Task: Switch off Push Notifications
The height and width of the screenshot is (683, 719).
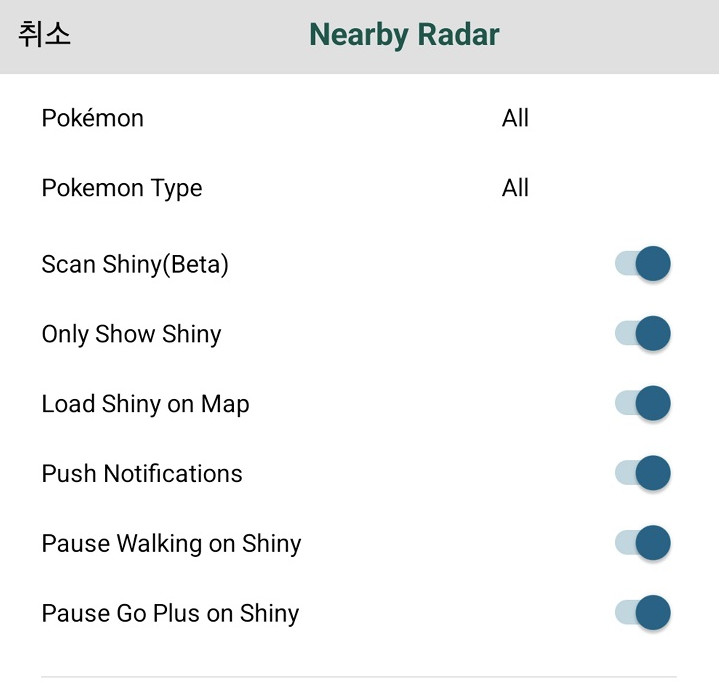Action: click(x=643, y=473)
